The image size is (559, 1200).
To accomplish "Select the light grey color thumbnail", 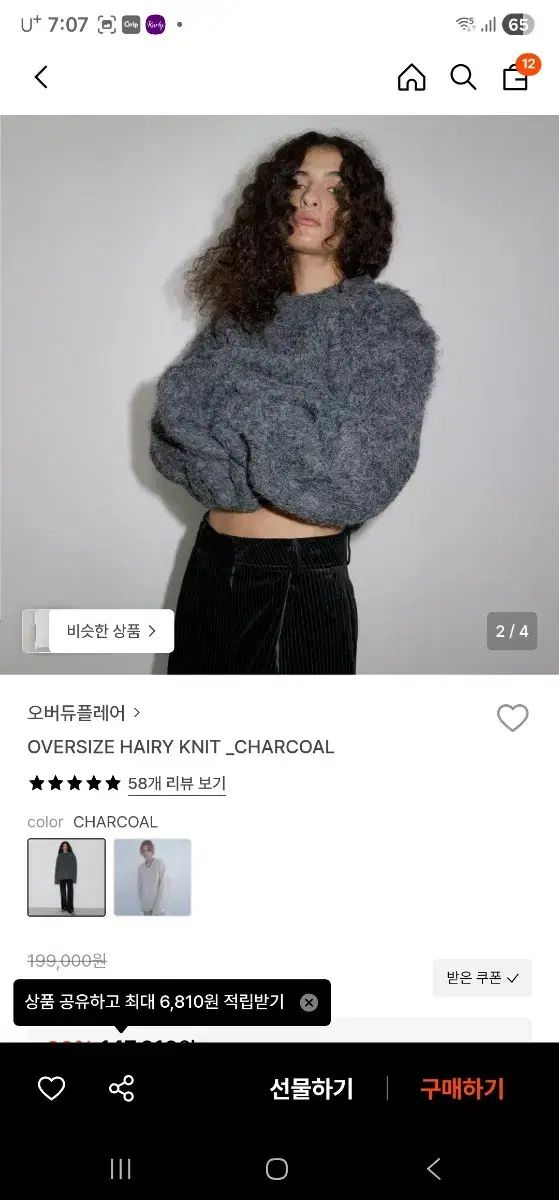I will (x=152, y=877).
